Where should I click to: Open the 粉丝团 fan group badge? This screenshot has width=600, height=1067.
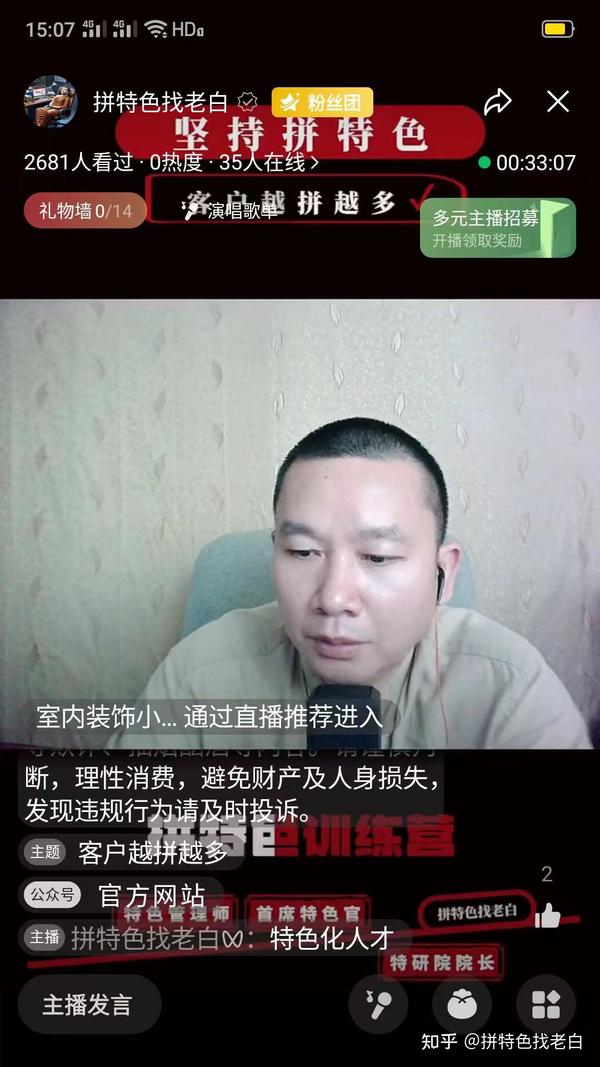pyautogui.click(x=322, y=102)
